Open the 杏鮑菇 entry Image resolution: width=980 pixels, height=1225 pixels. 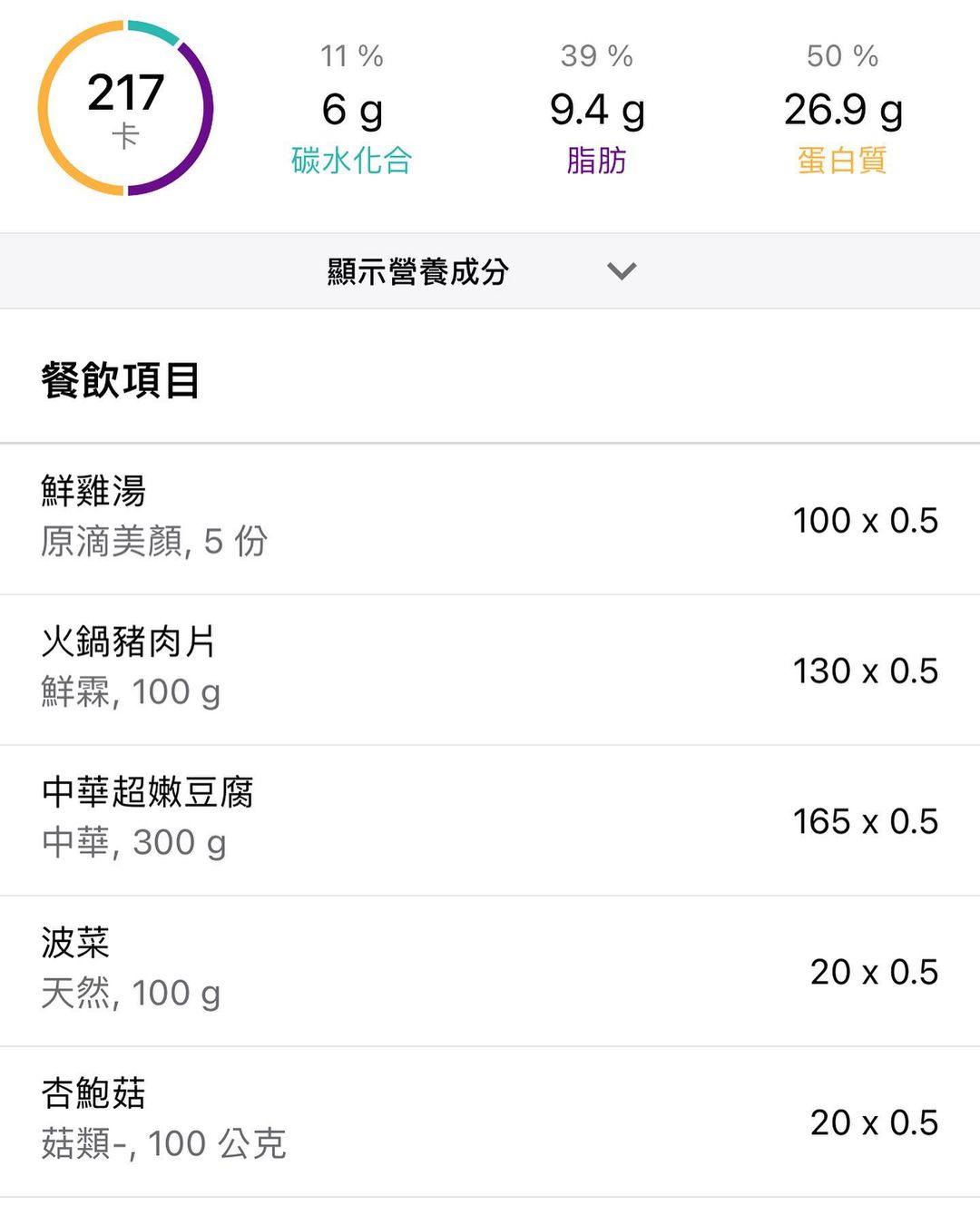coord(488,1122)
